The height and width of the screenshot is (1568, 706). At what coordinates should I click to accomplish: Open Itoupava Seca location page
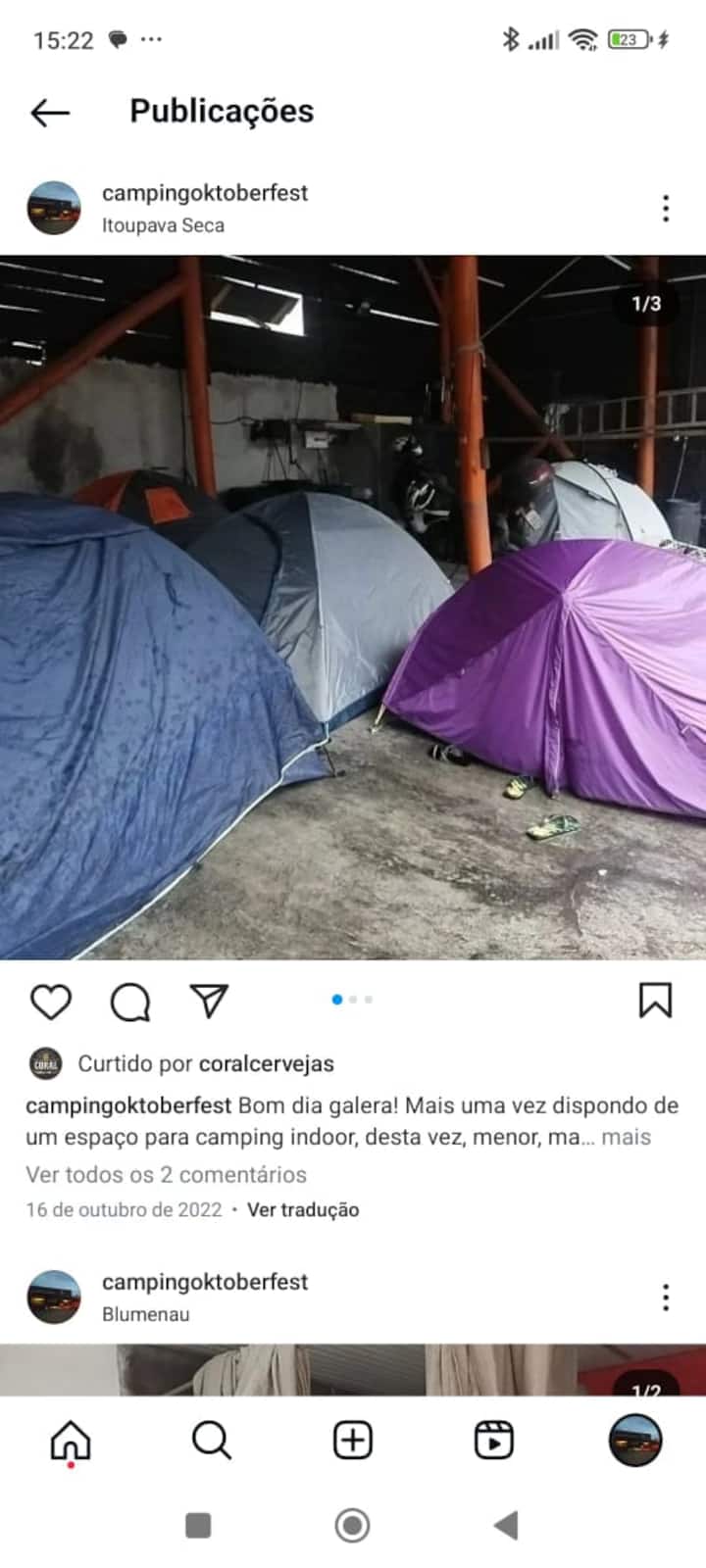163,225
